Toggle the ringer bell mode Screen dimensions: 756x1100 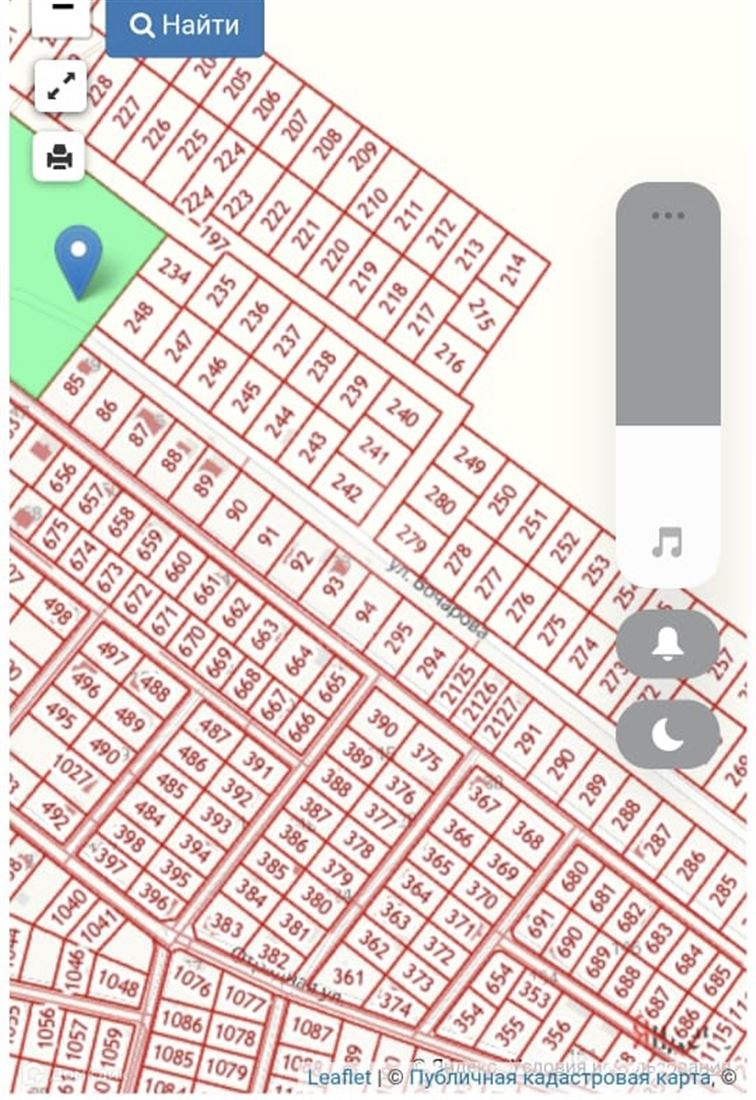tap(667, 644)
